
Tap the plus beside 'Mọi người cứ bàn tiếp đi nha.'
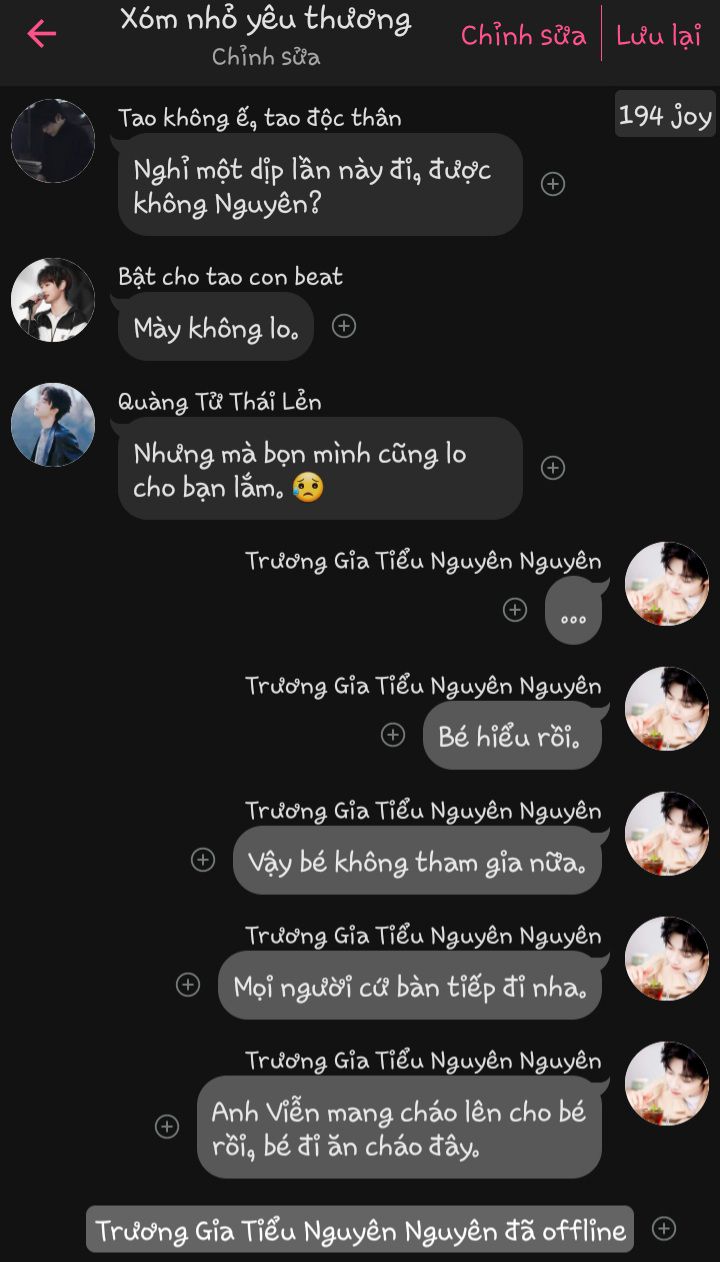pyautogui.click(x=188, y=985)
